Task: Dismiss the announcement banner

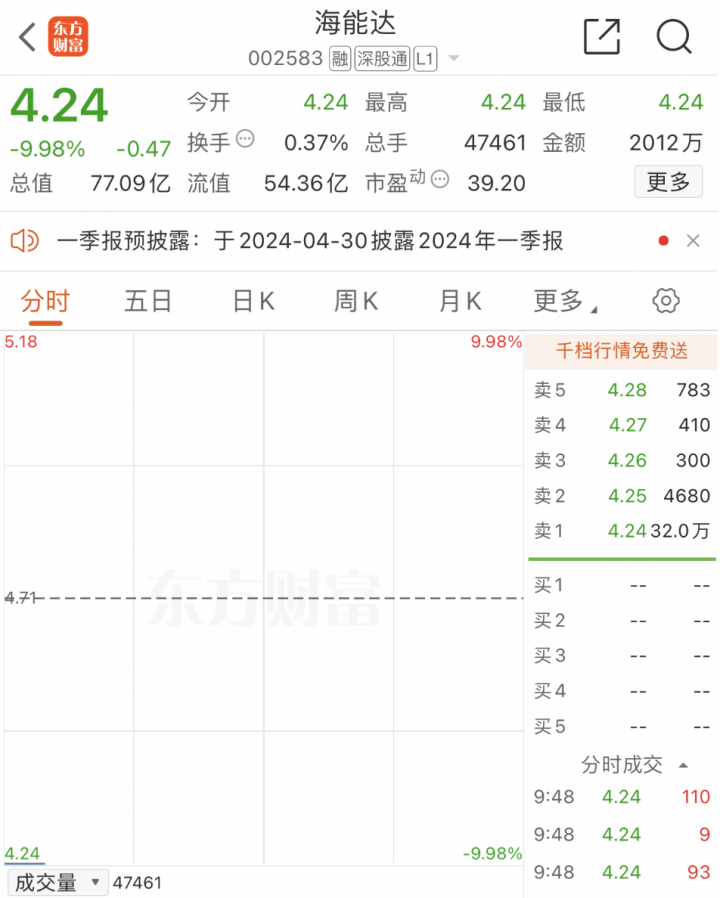Action: 693,241
